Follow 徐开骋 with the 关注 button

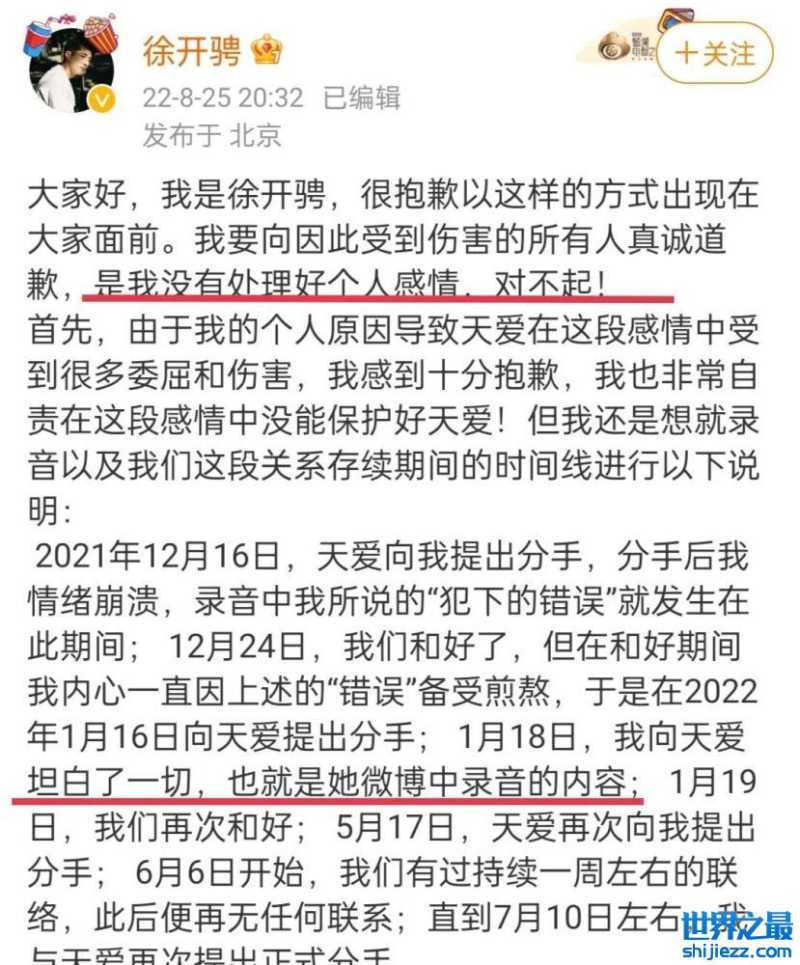pos(716,53)
